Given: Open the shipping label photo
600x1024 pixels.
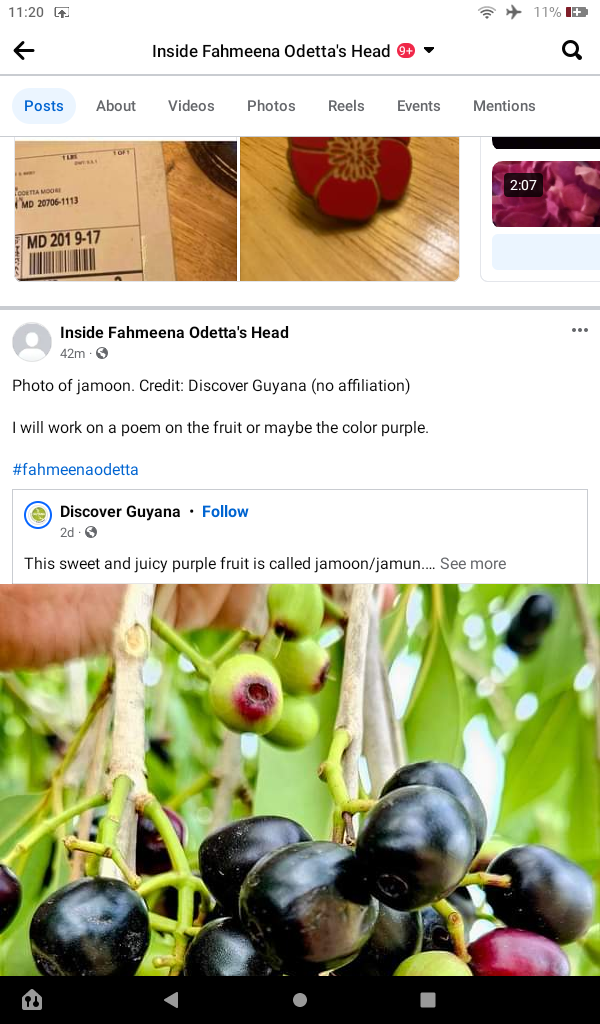Looking at the screenshot, I should (126, 210).
